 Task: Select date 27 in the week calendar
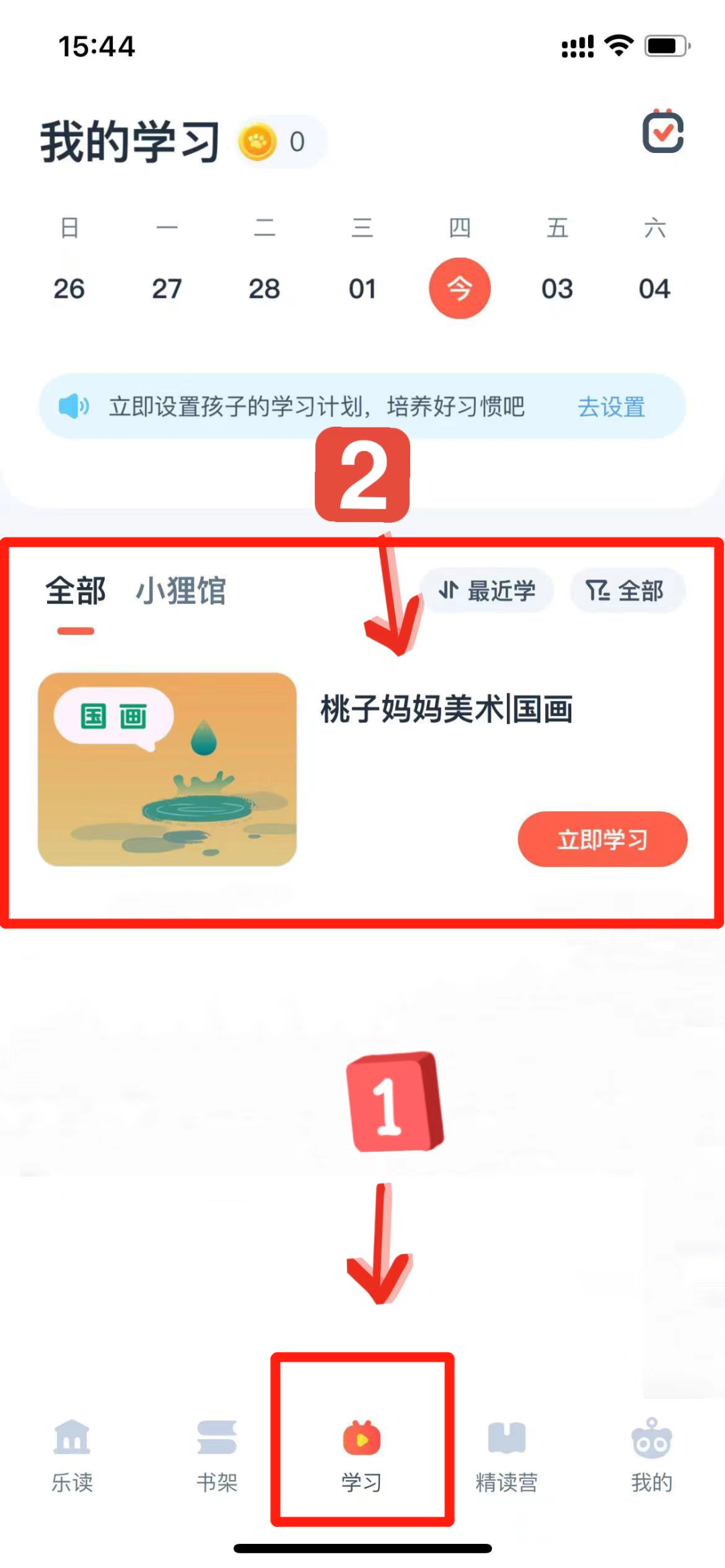(x=166, y=289)
